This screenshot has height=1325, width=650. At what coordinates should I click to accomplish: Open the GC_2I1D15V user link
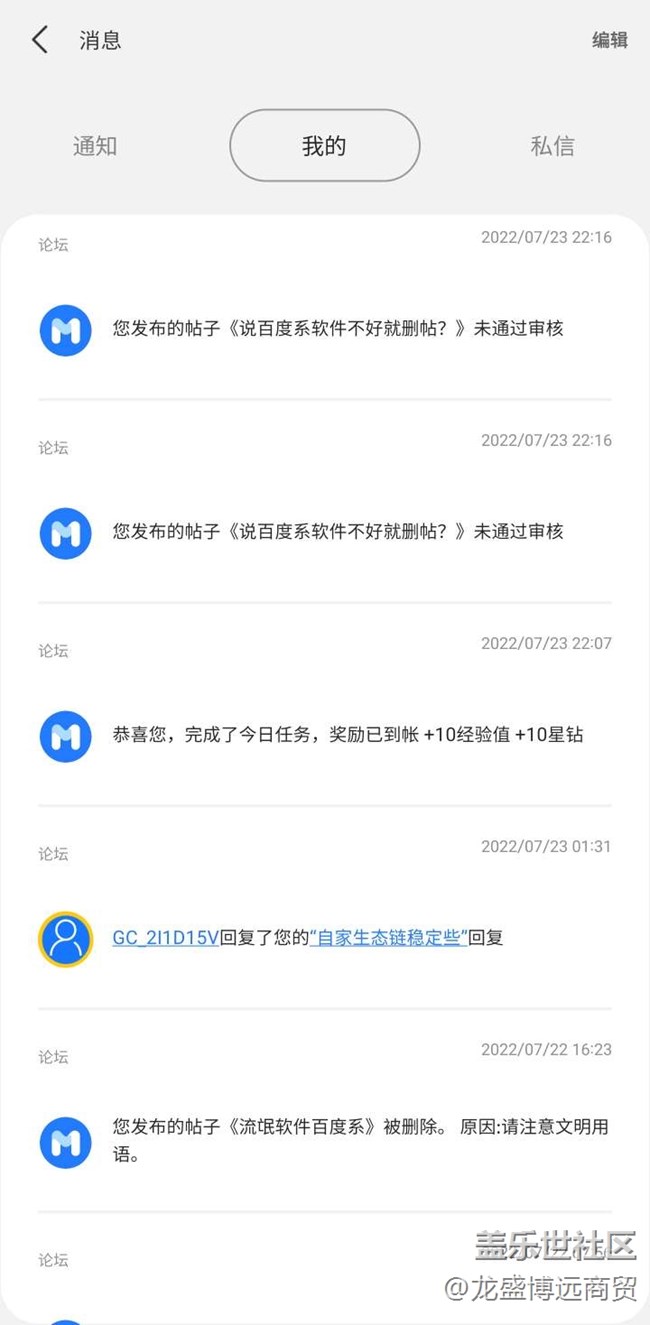[165, 938]
